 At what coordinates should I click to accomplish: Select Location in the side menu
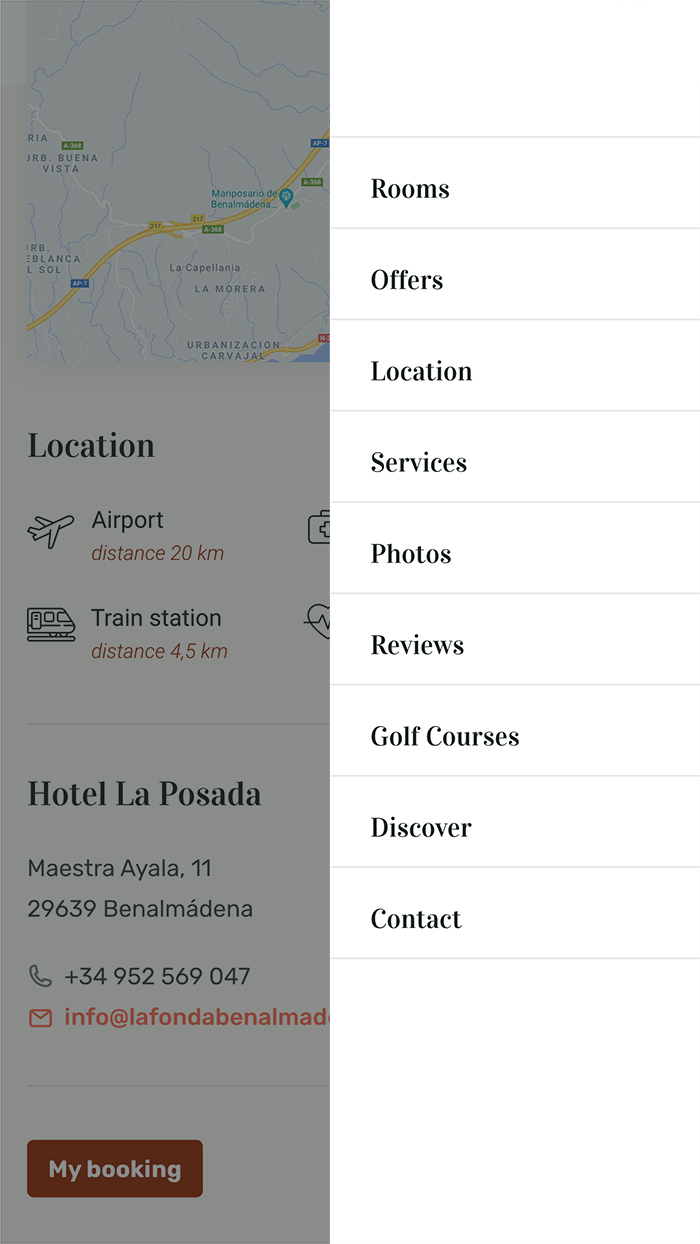tap(421, 371)
